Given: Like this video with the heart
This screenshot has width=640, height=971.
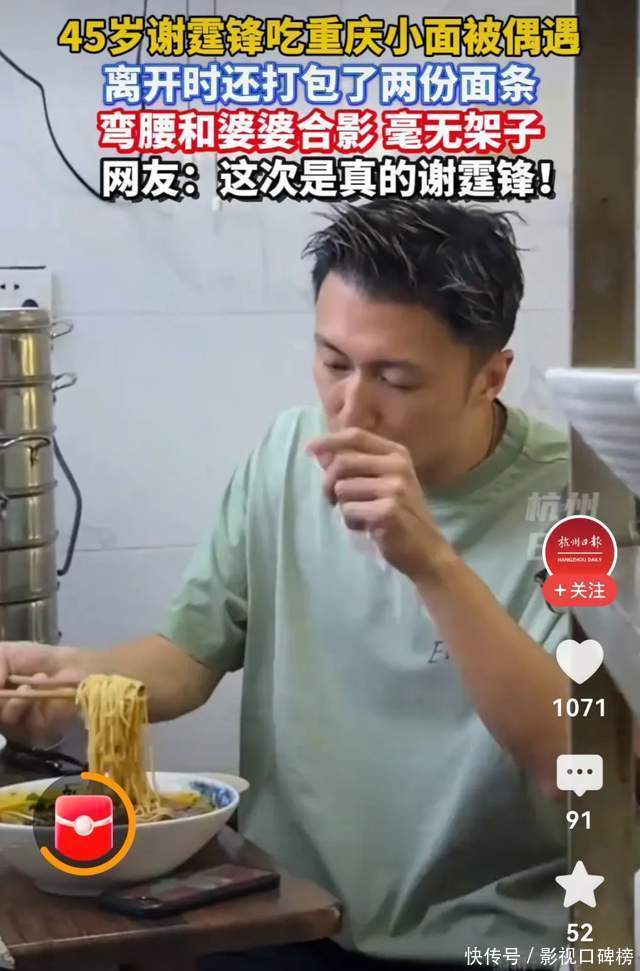Looking at the screenshot, I should [579, 661].
